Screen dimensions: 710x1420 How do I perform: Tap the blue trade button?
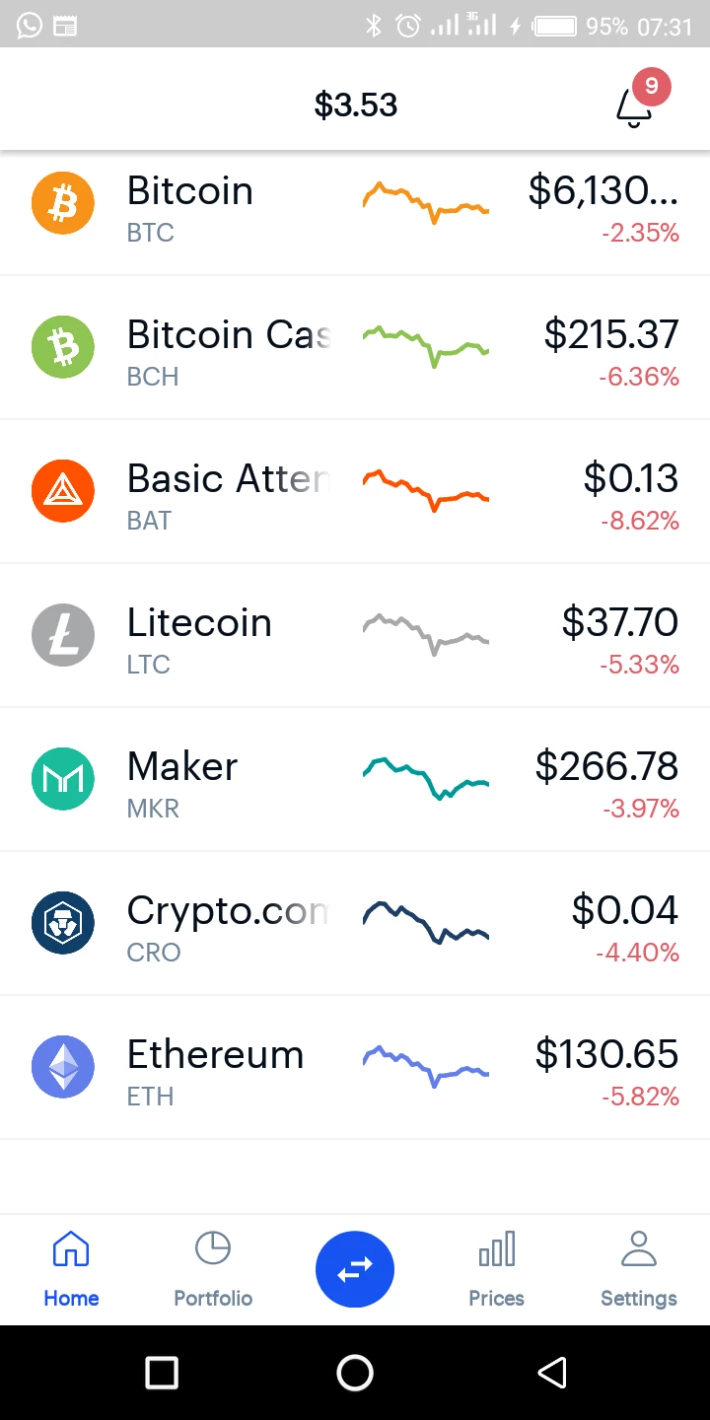pos(355,1269)
